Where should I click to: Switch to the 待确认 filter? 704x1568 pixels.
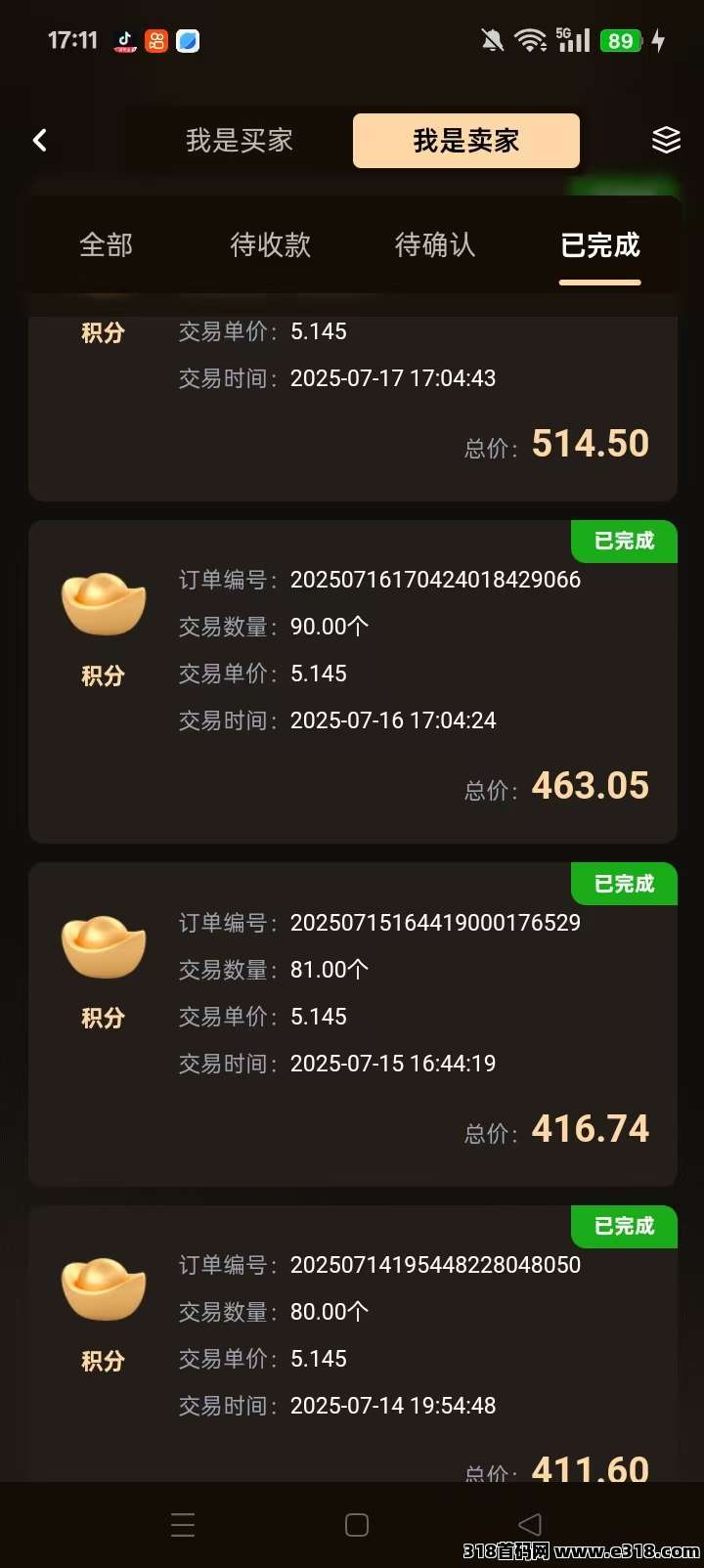[x=435, y=244]
